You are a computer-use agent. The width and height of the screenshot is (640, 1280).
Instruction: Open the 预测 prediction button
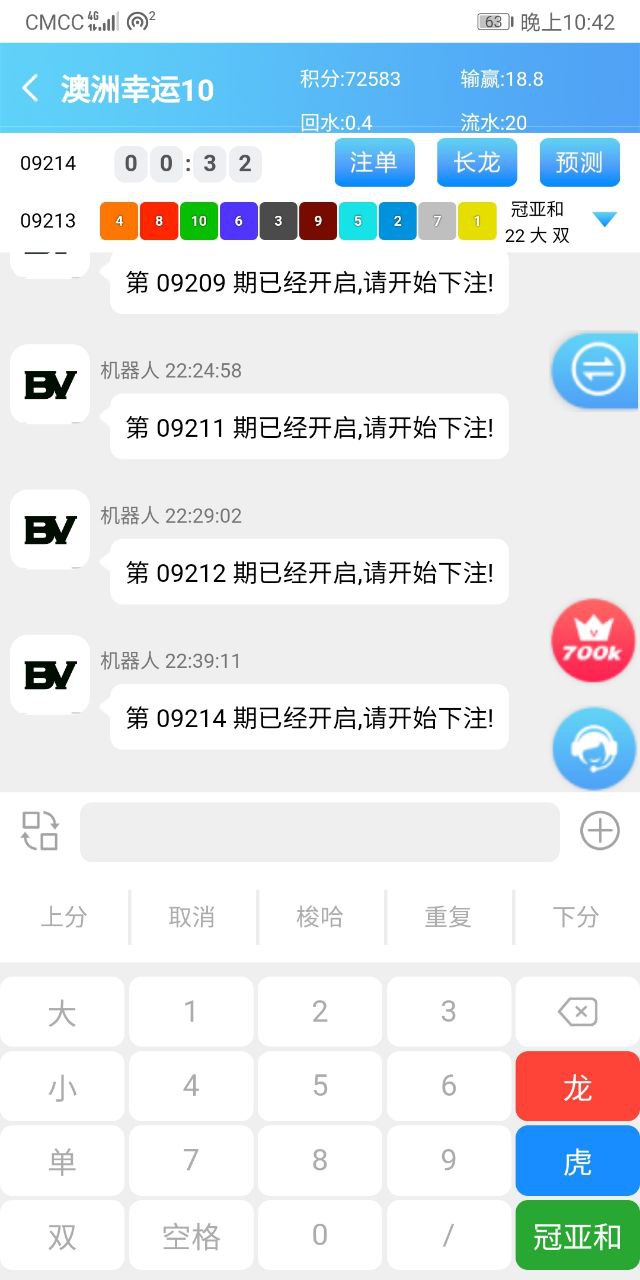[580, 162]
